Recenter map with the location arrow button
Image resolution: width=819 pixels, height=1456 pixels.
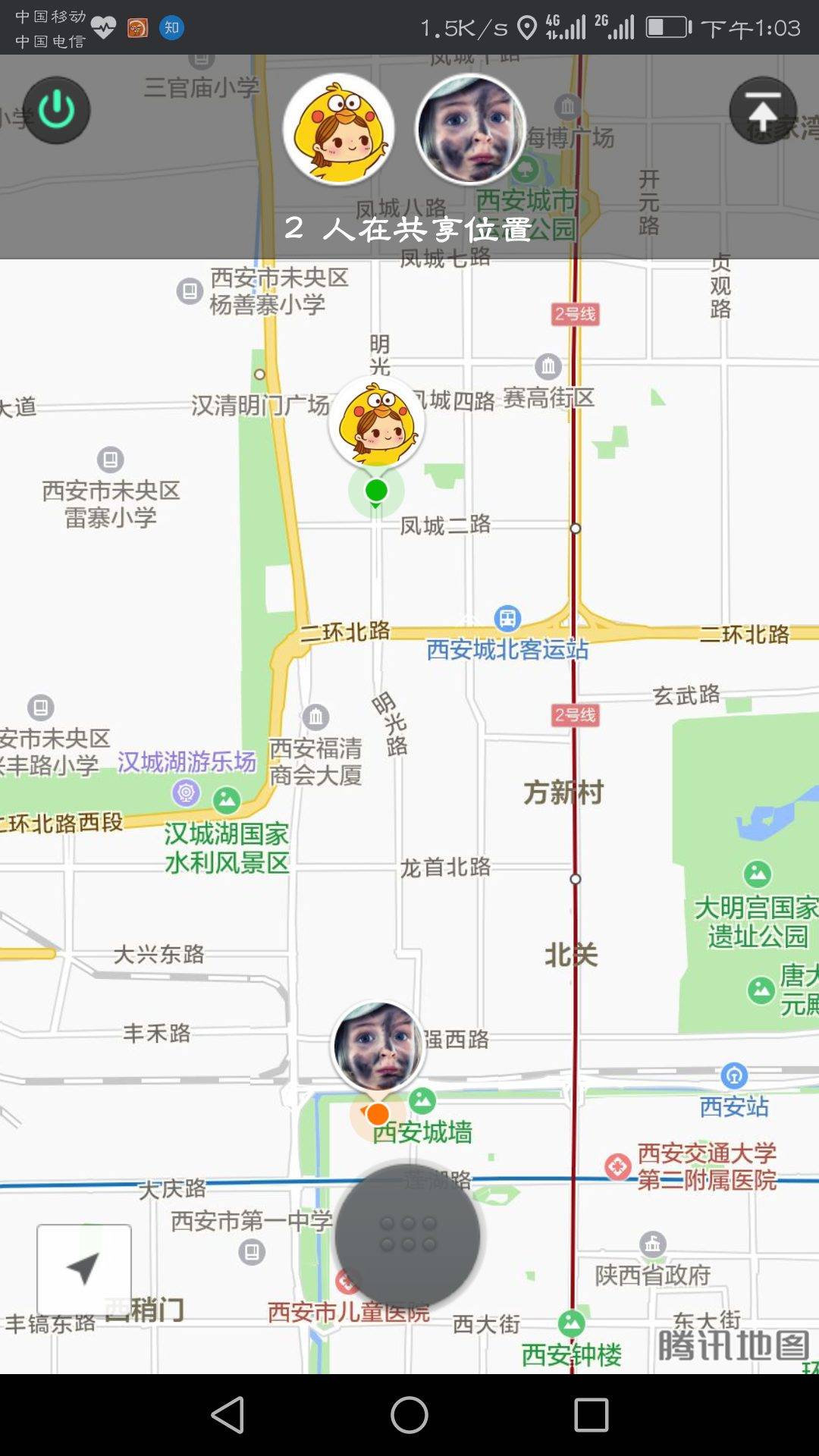(x=84, y=1269)
